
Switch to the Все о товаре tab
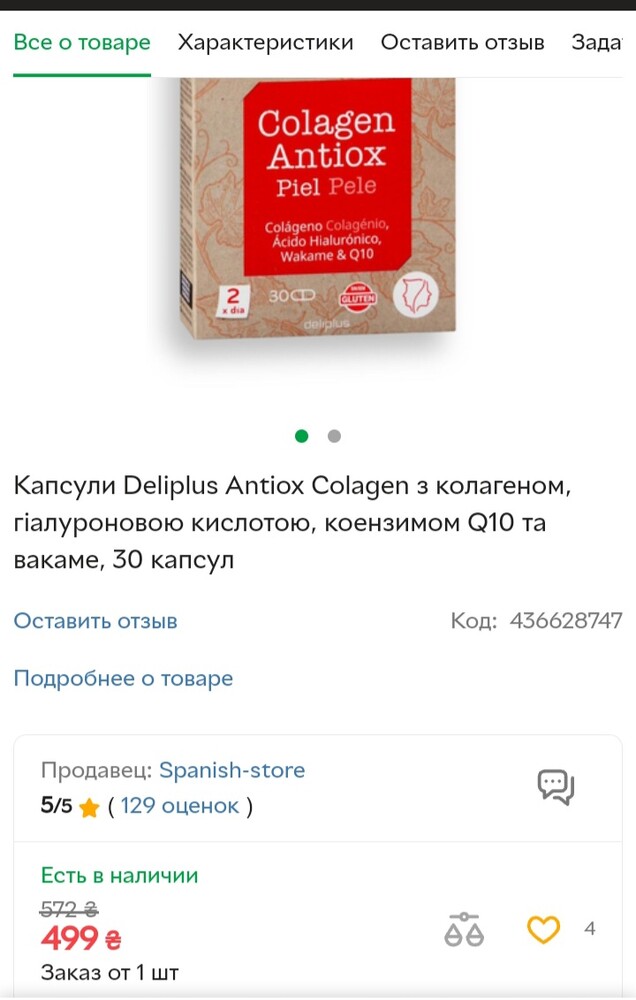pyautogui.click(x=82, y=42)
